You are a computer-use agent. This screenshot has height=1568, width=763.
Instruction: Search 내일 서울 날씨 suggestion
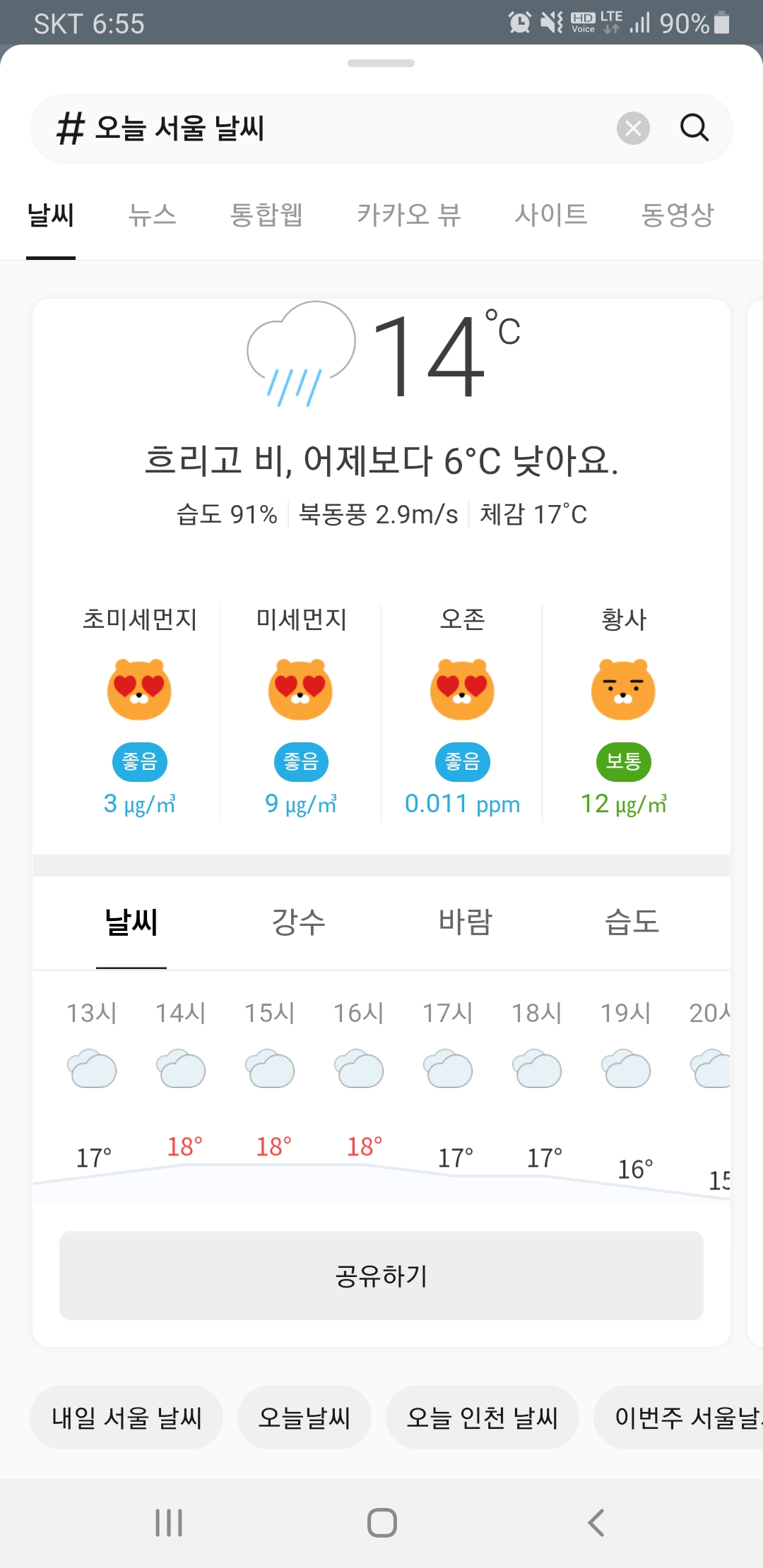coord(127,1418)
